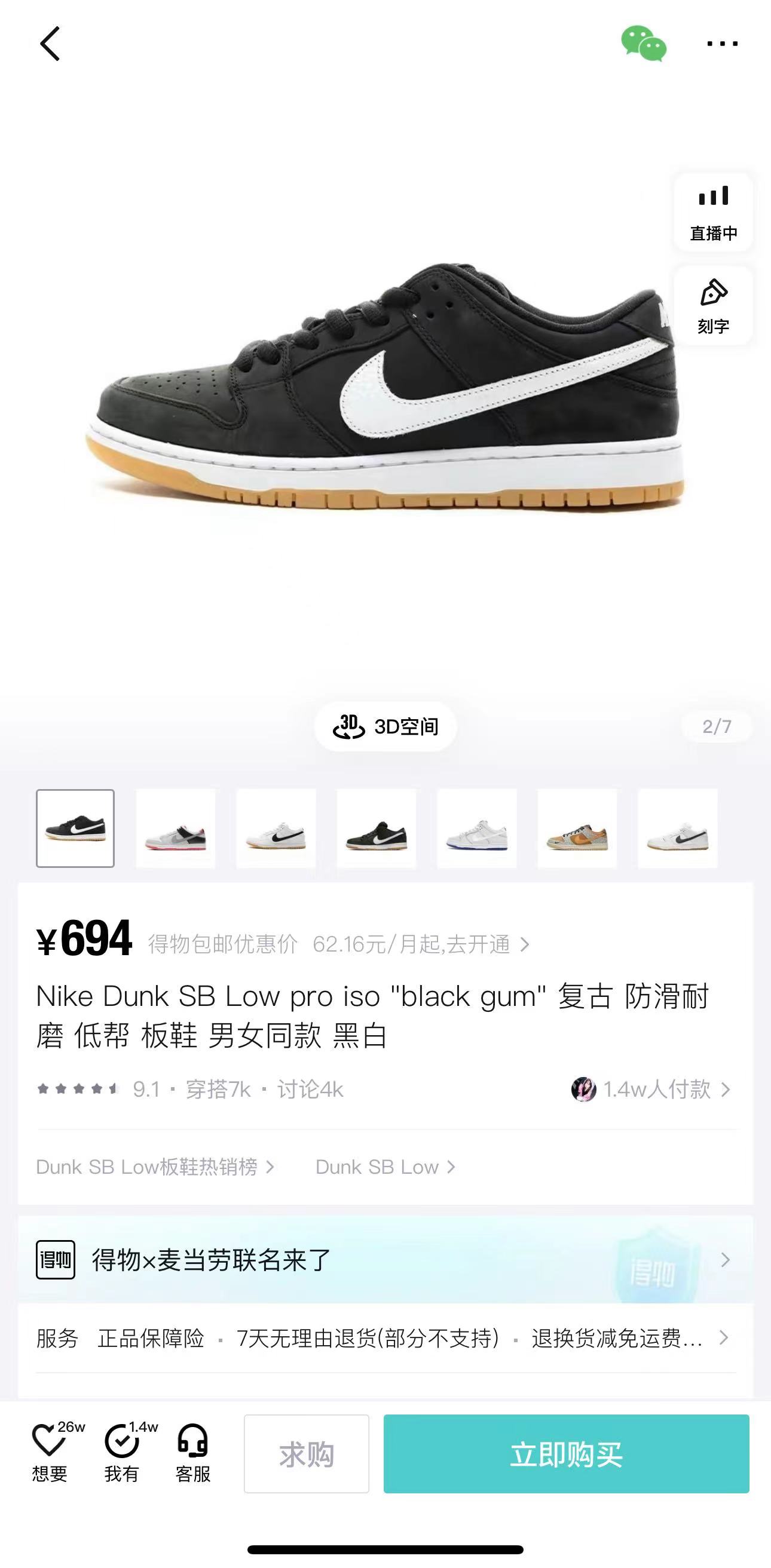Select the blue-soled white shoe thumbnail
Viewport: 771px width, 1568px height.
[x=477, y=829]
